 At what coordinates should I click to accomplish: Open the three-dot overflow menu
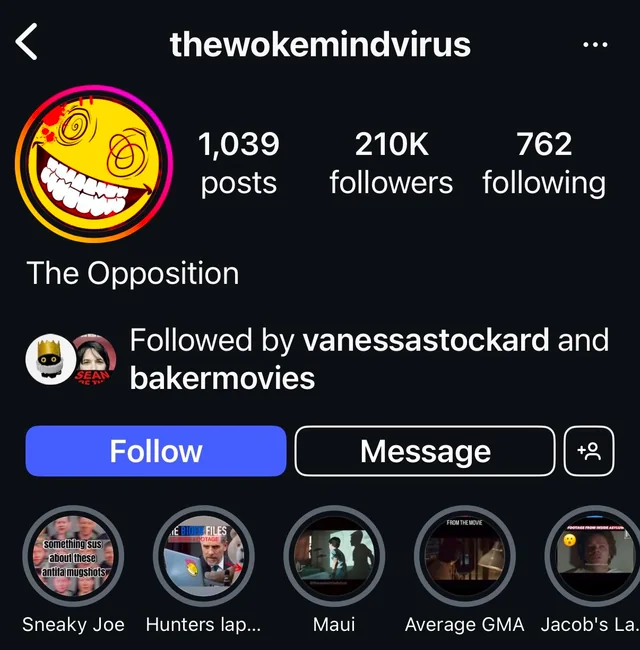pos(595,45)
